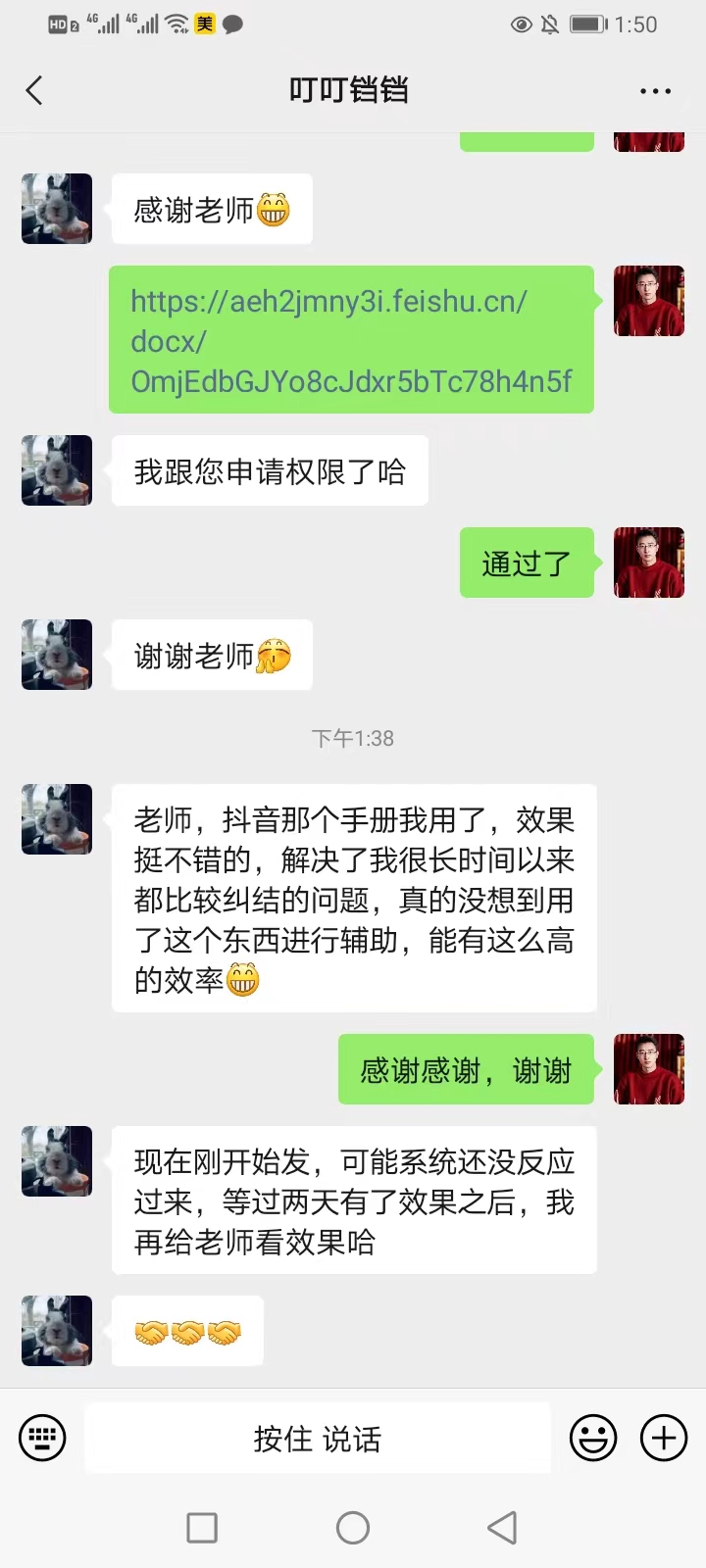Open the feishu.cn document link
The height and width of the screenshot is (1568, 706).
[x=350, y=341]
